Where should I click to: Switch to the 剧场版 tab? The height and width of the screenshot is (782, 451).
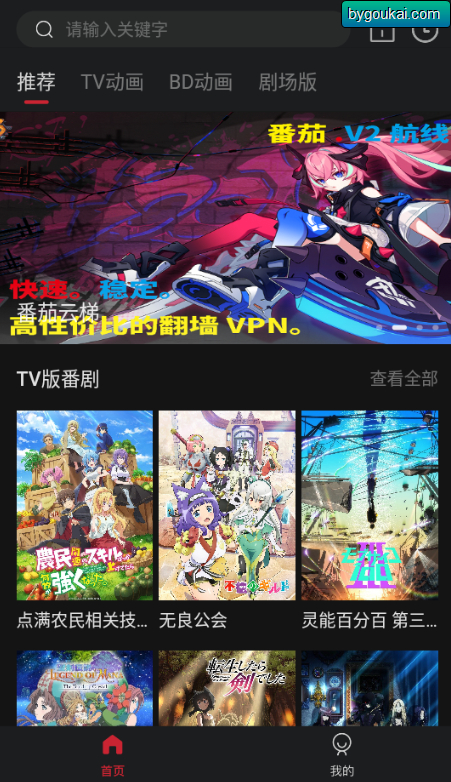pyautogui.click(x=288, y=82)
